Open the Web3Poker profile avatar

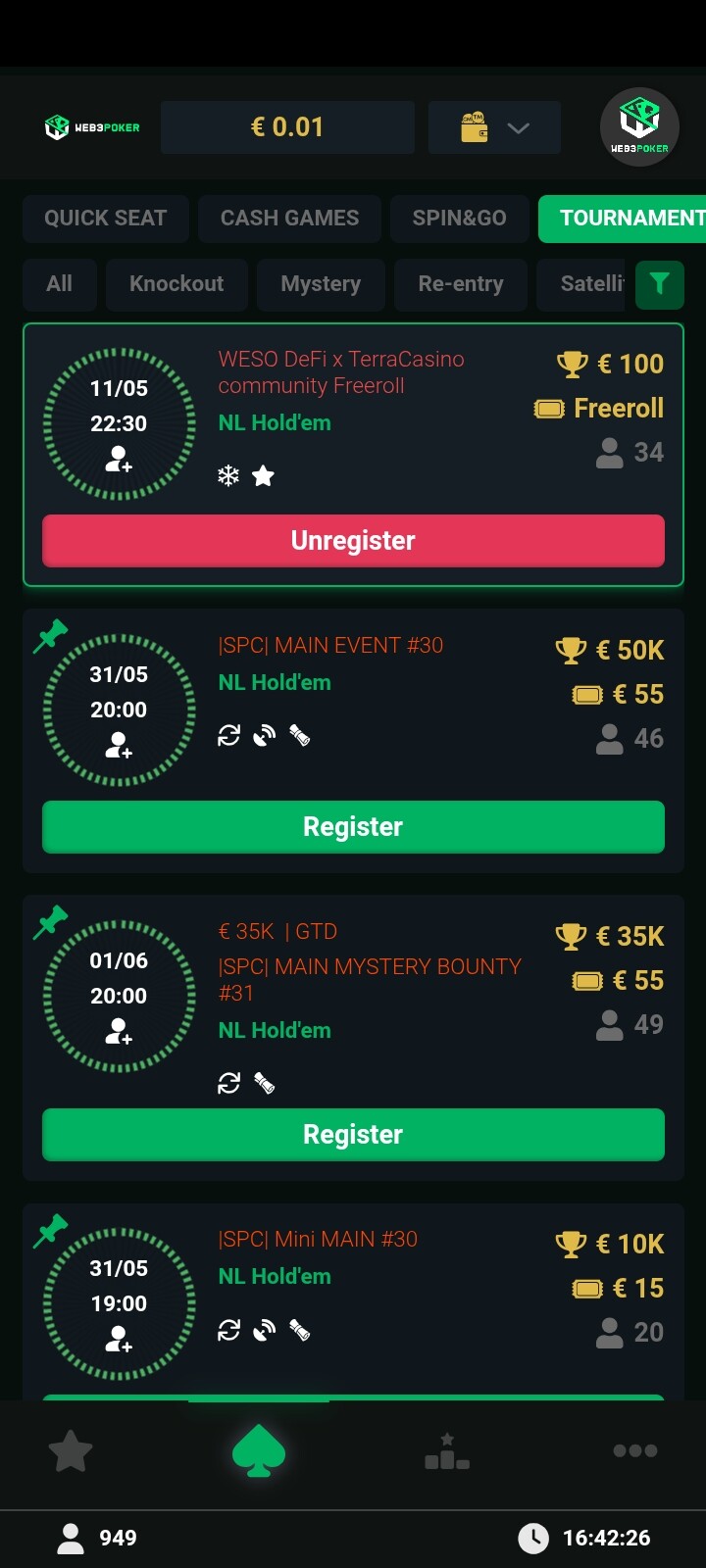coord(639,127)
